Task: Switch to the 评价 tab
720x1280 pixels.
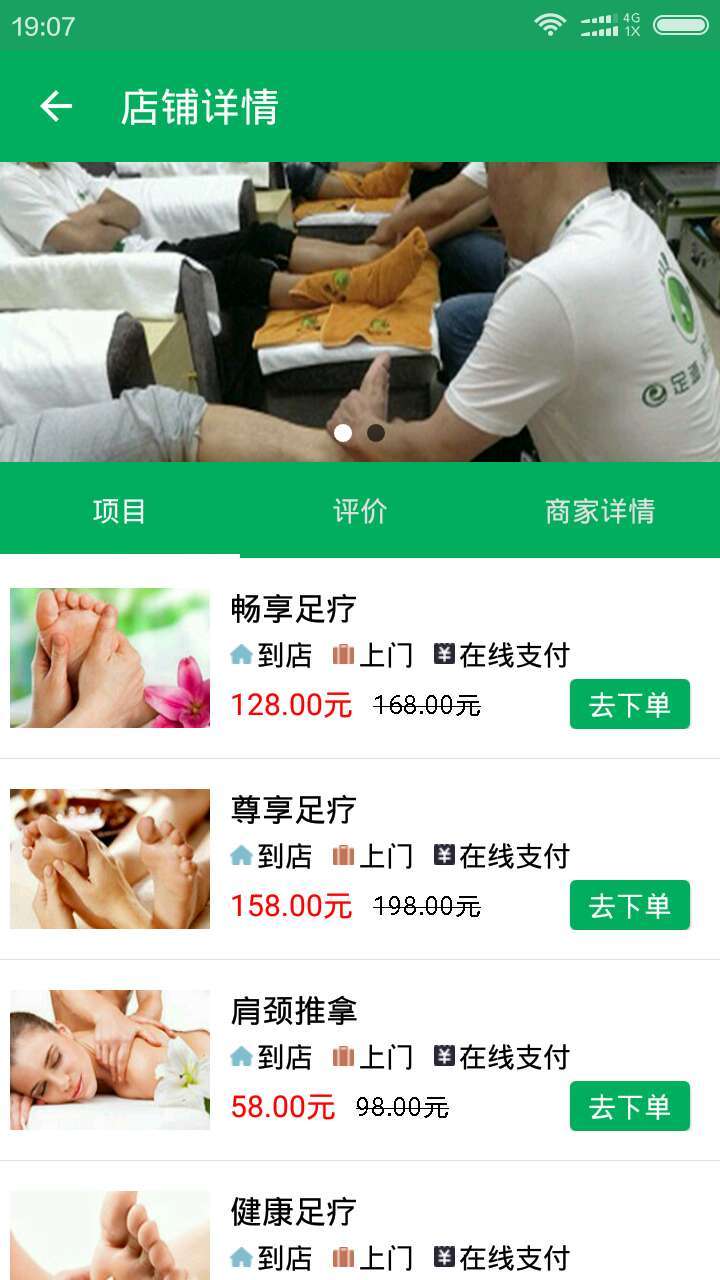Action: point(359,511)
